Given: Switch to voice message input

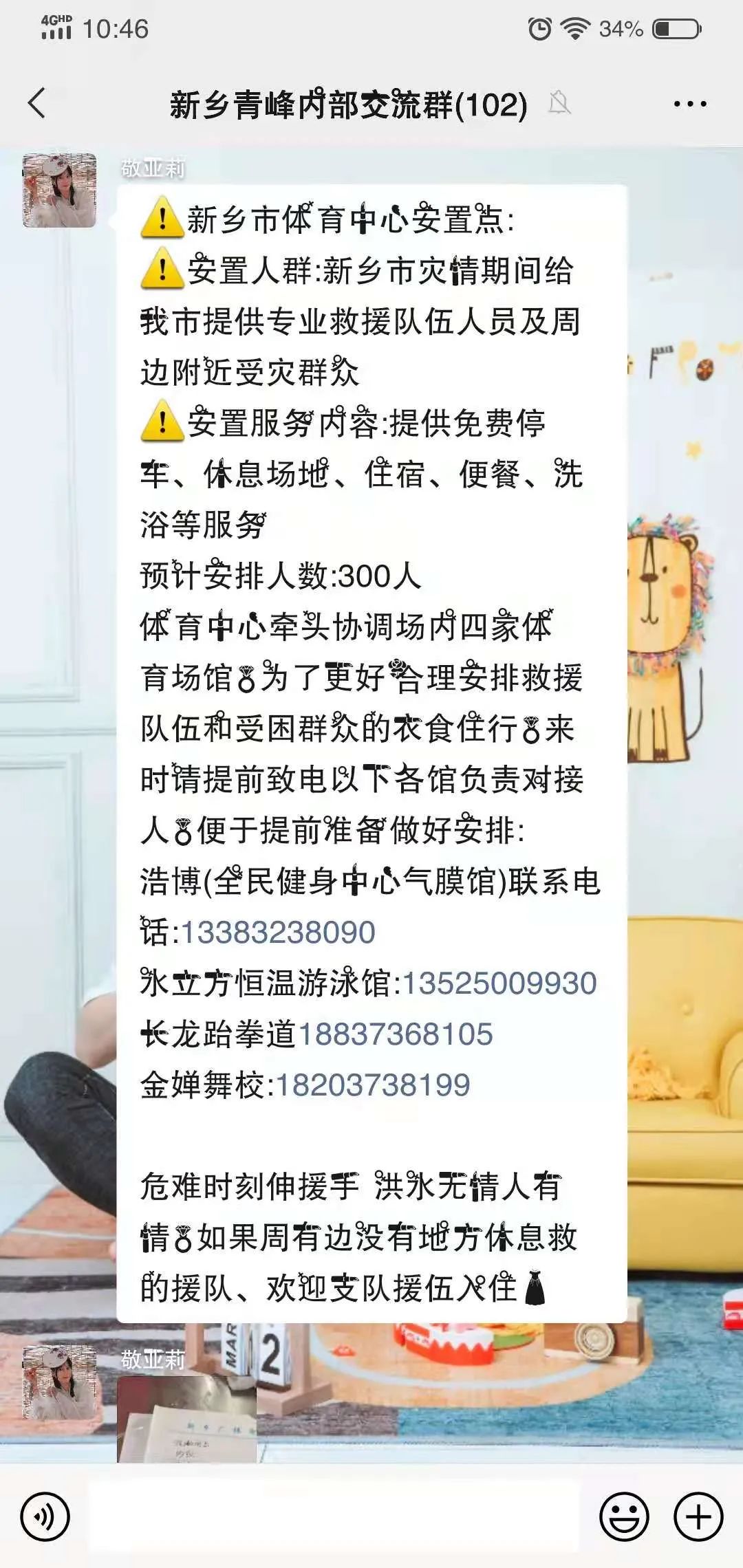Looking at the screenshot, I should pyautogui.click(x=45, y=1516).
